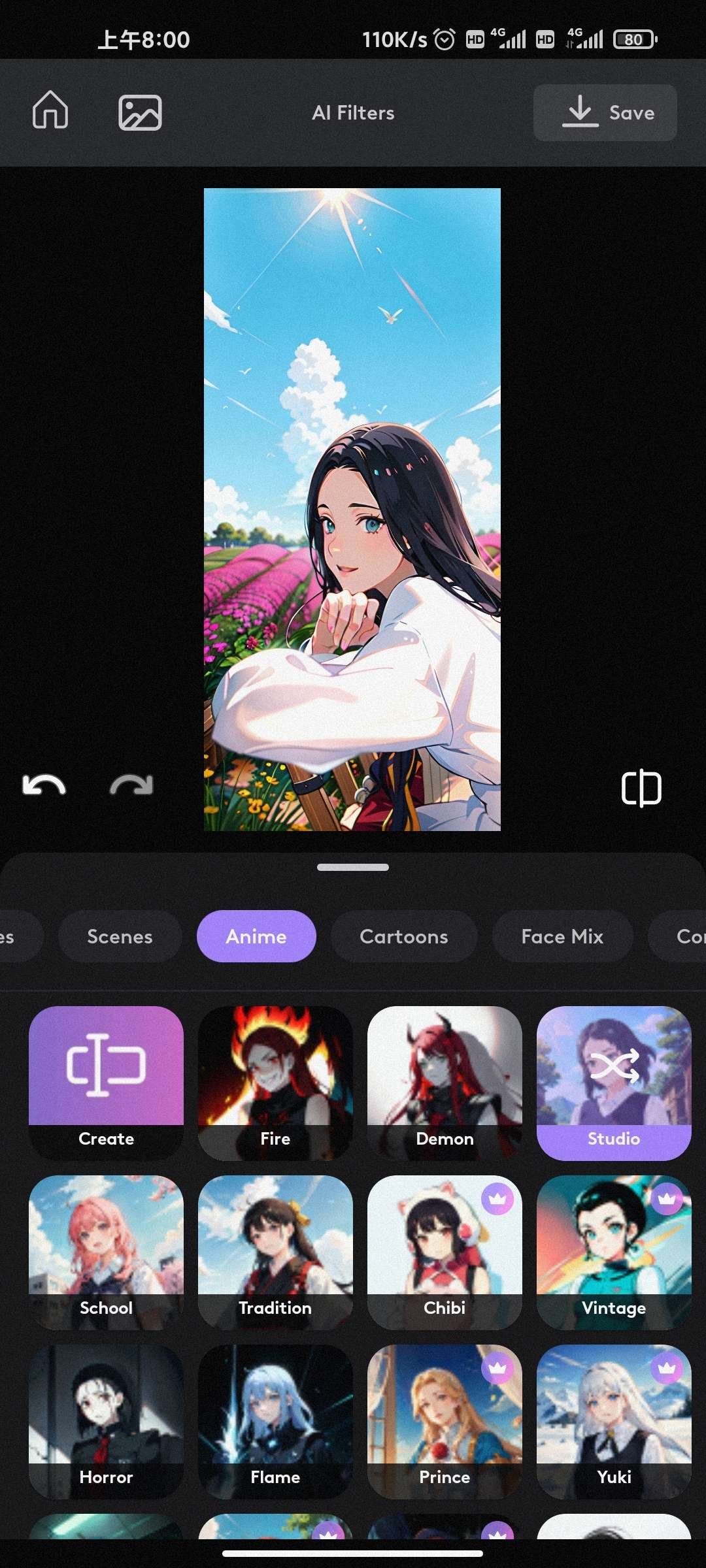The image size is (706, 1568).
Task: Apply the Demon anime filter
Action: [445, 1083]
